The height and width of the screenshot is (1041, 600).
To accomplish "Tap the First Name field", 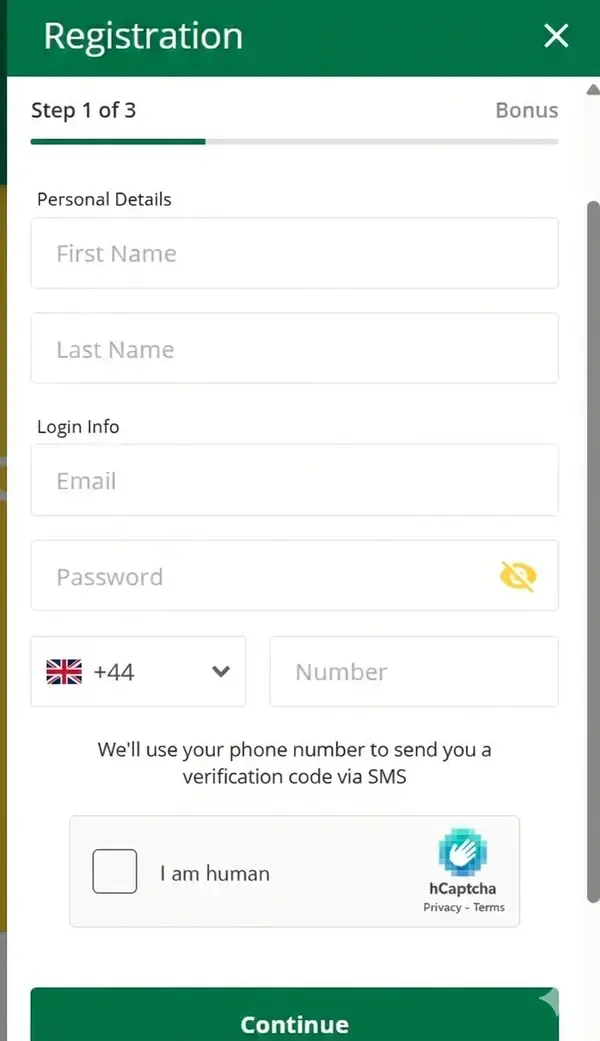I will pos(294,254).
